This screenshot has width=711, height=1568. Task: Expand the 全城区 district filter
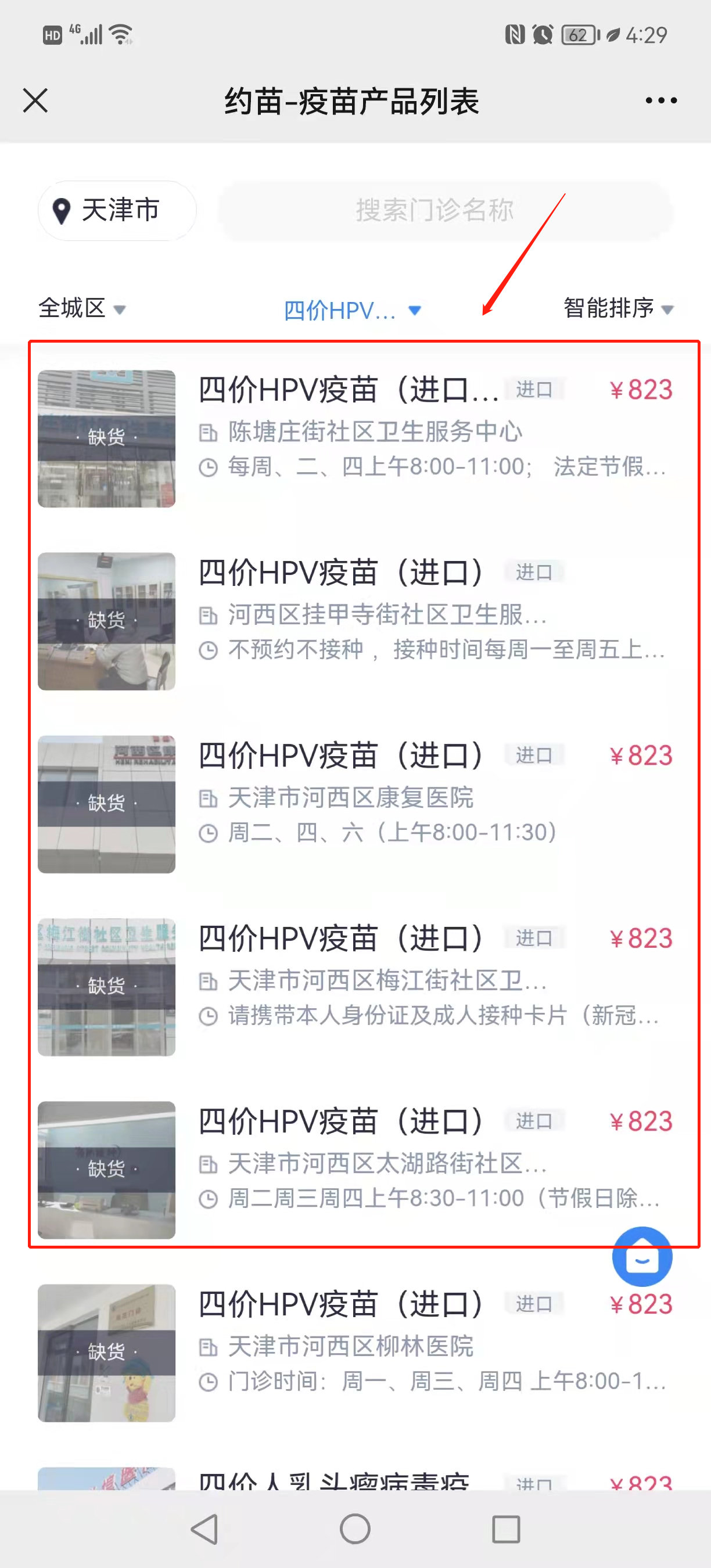coord(82,308)
